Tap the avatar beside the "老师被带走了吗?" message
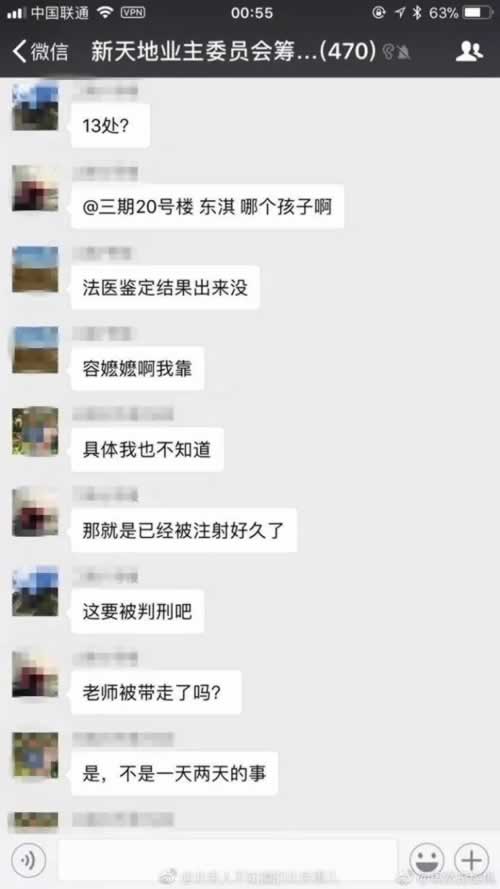 coord(35,674)
